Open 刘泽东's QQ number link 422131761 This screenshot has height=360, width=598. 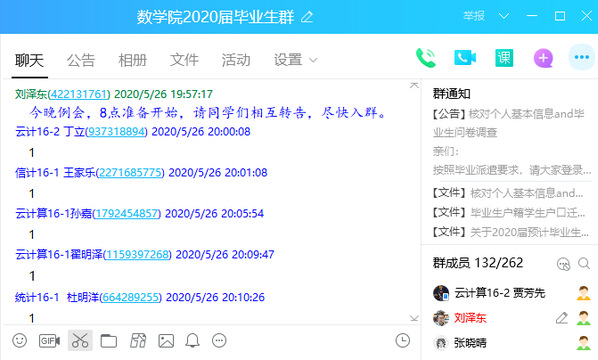point(79,94)
